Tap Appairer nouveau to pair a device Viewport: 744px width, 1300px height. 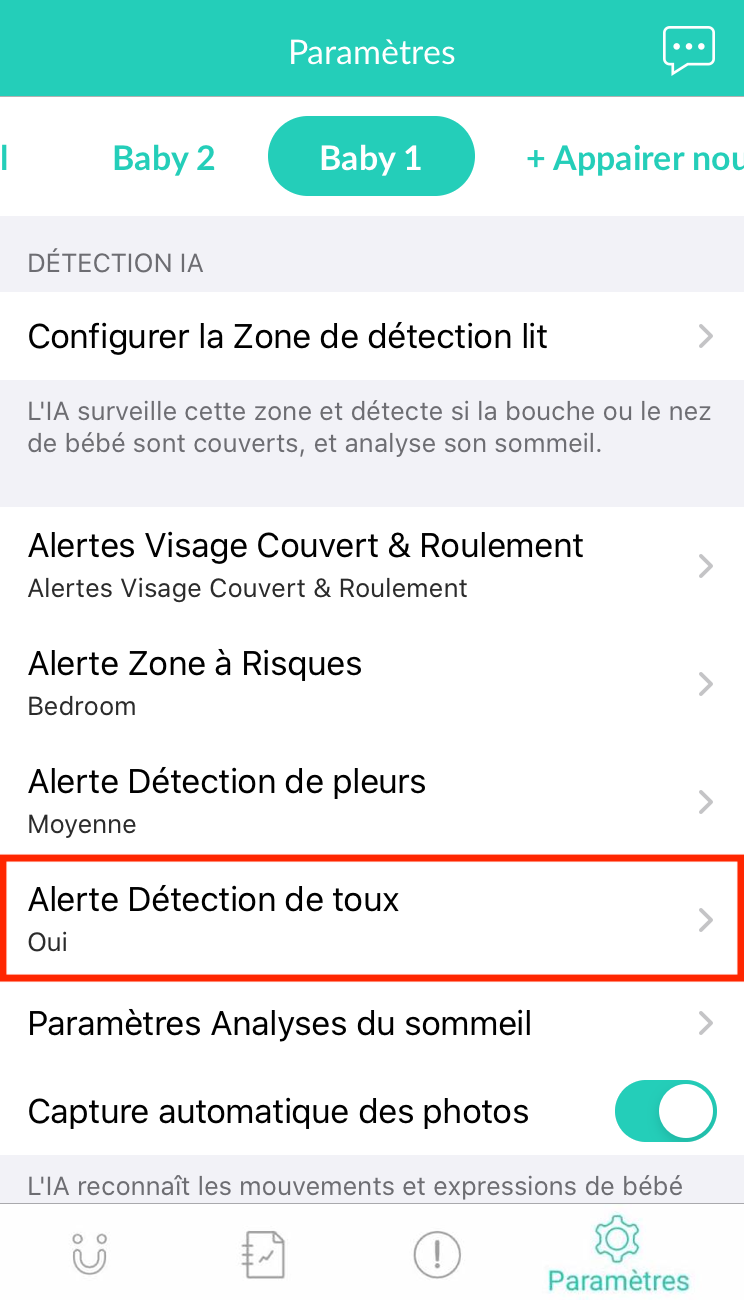(x=634, y=157)
